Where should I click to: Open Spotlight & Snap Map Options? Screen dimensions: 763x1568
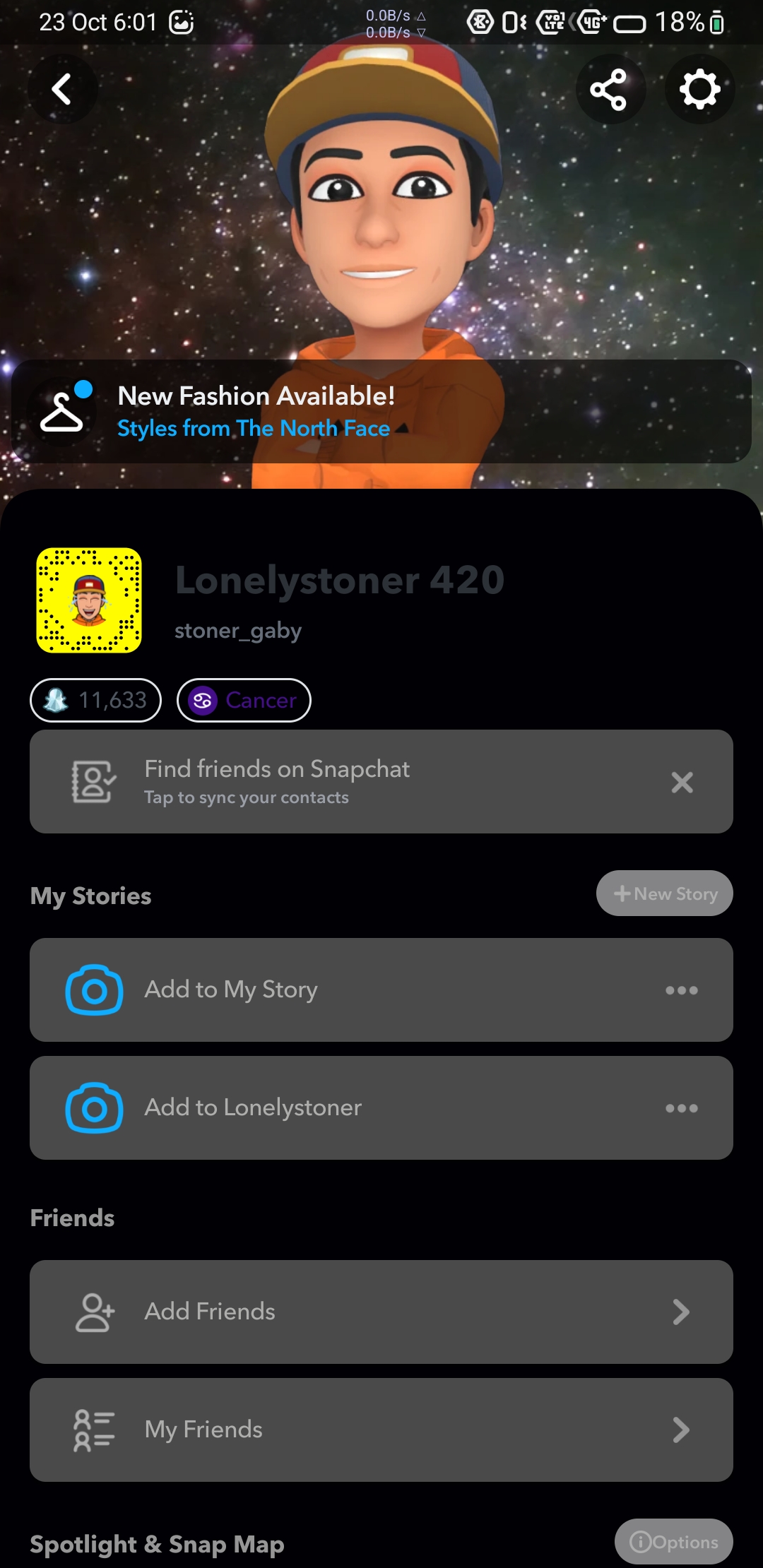[x=673, y=1542]
